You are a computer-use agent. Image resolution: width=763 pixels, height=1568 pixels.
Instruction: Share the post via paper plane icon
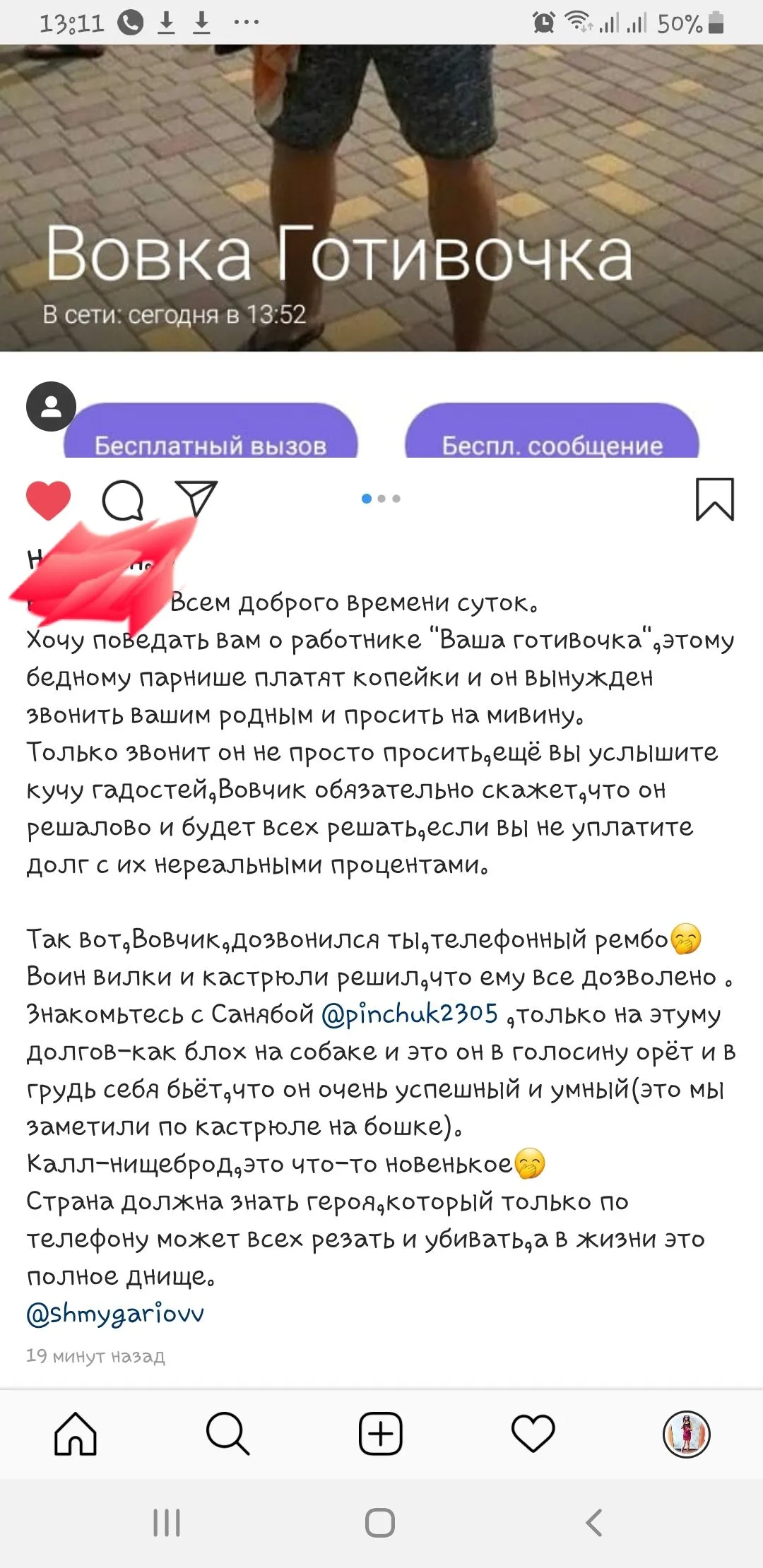tap(196, 499)
